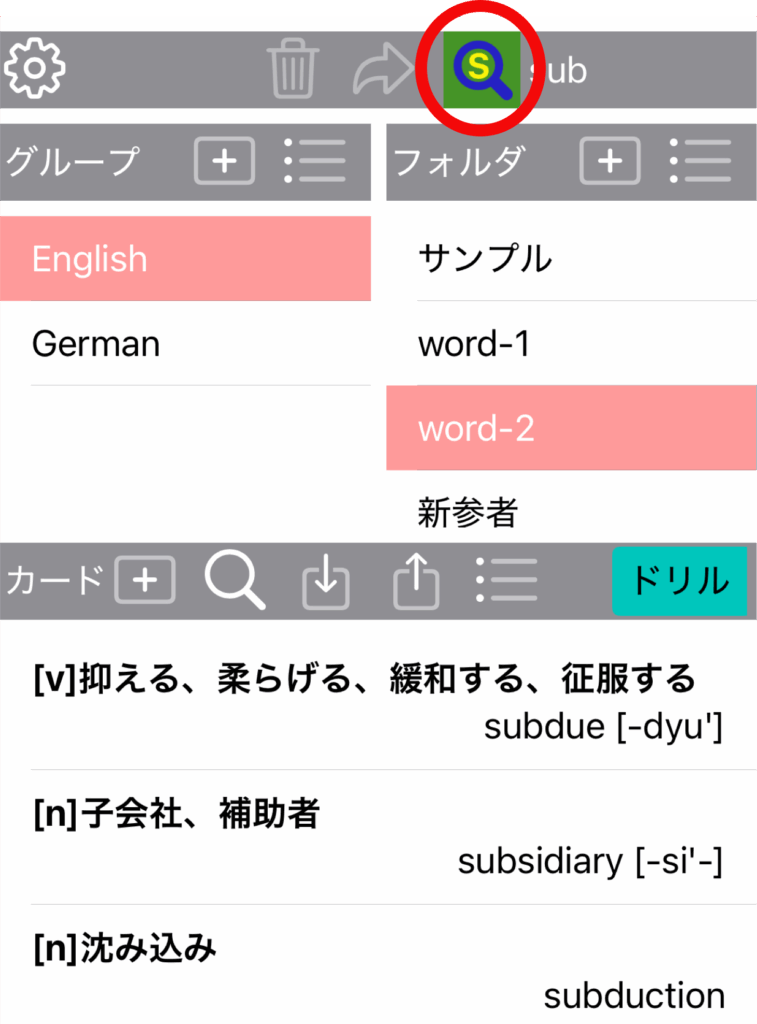This screenshot has width=757, height=1024.
Task: Open the subduction card
Action: coord(378,970)
